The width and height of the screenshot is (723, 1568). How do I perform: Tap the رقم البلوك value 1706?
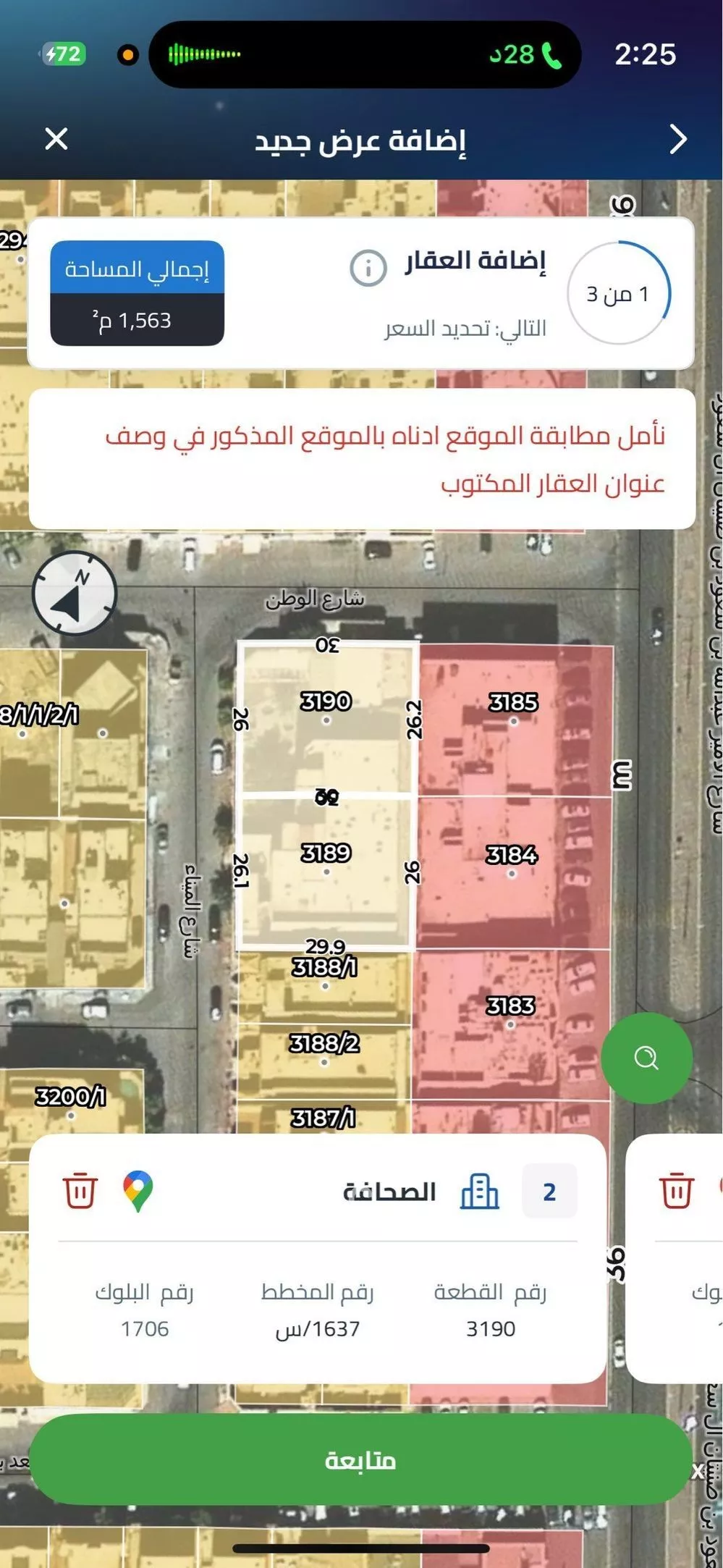click(145, 1328)
